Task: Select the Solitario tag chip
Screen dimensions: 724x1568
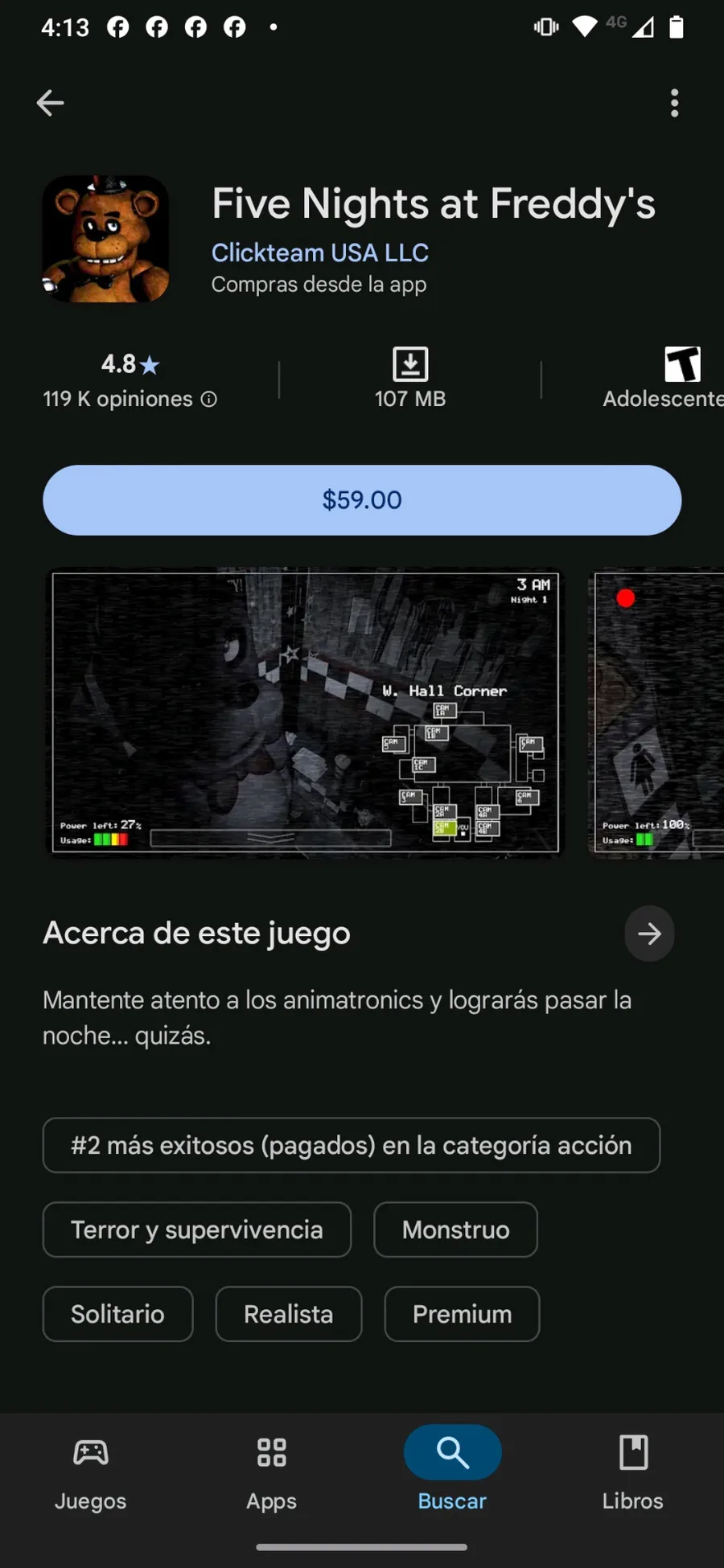Action: (117, 1314)
